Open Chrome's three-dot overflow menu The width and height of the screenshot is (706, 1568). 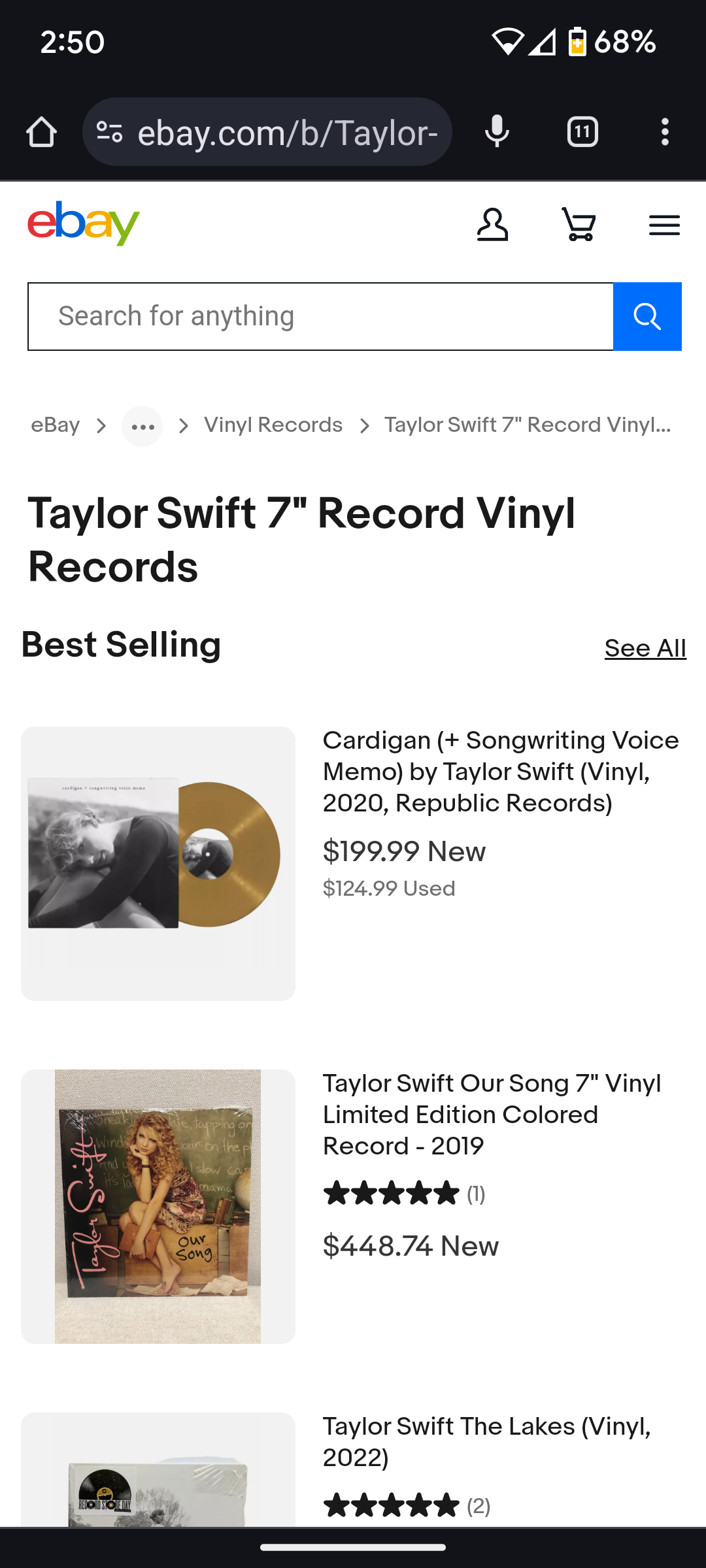(x=665, y=132)
